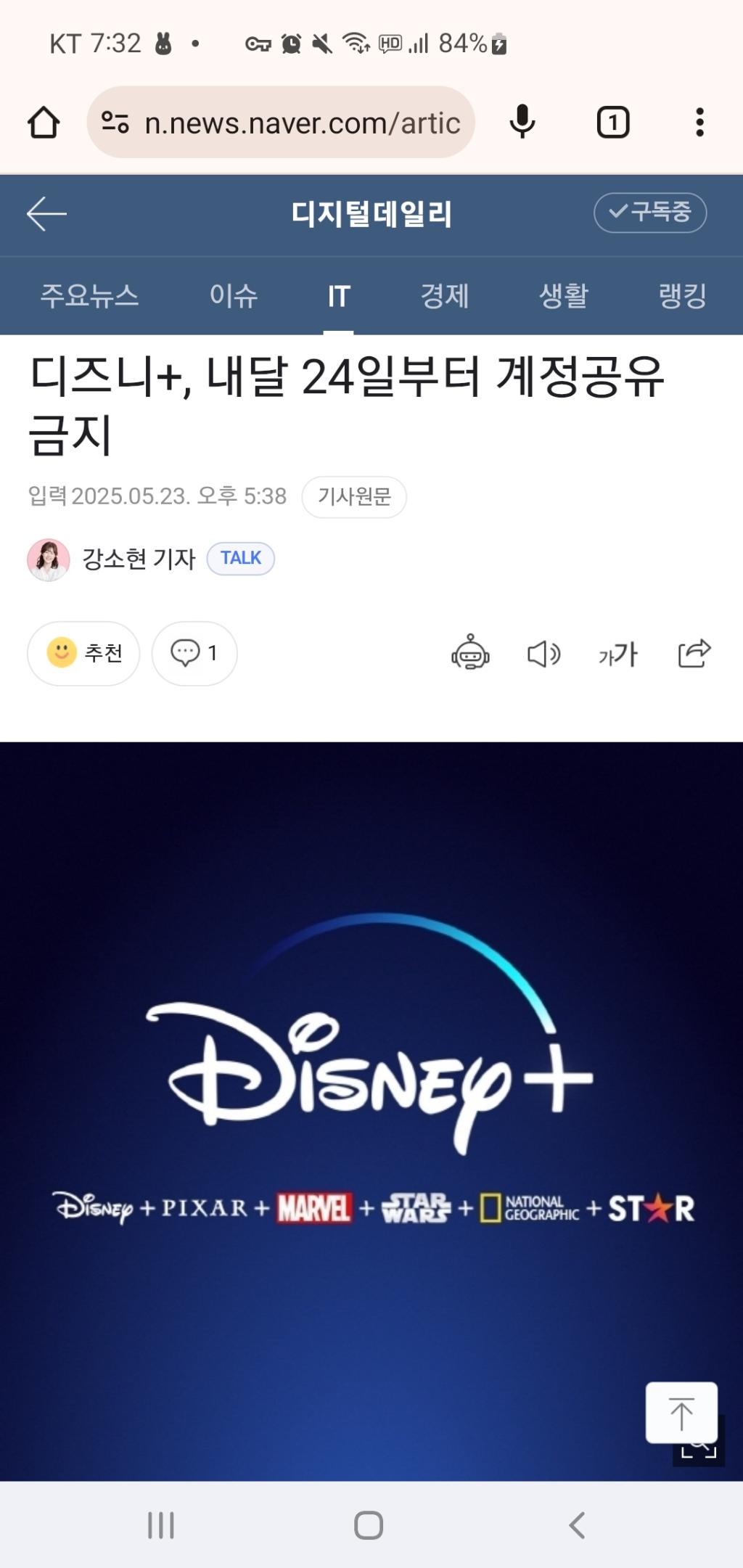Image resolution: width=743 pixels, height=1568 pixels.
Task: Toggle the 구독중 subscription button
Action: coord(649,213)
